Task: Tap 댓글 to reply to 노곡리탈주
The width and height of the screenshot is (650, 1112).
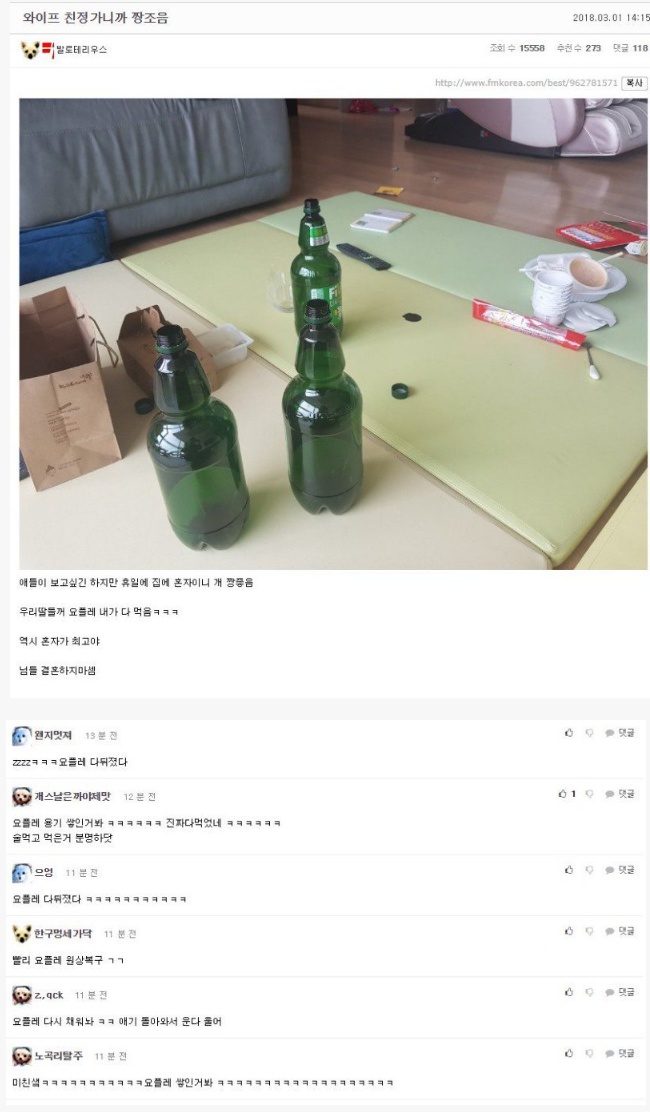Action: coord(620,1053)
